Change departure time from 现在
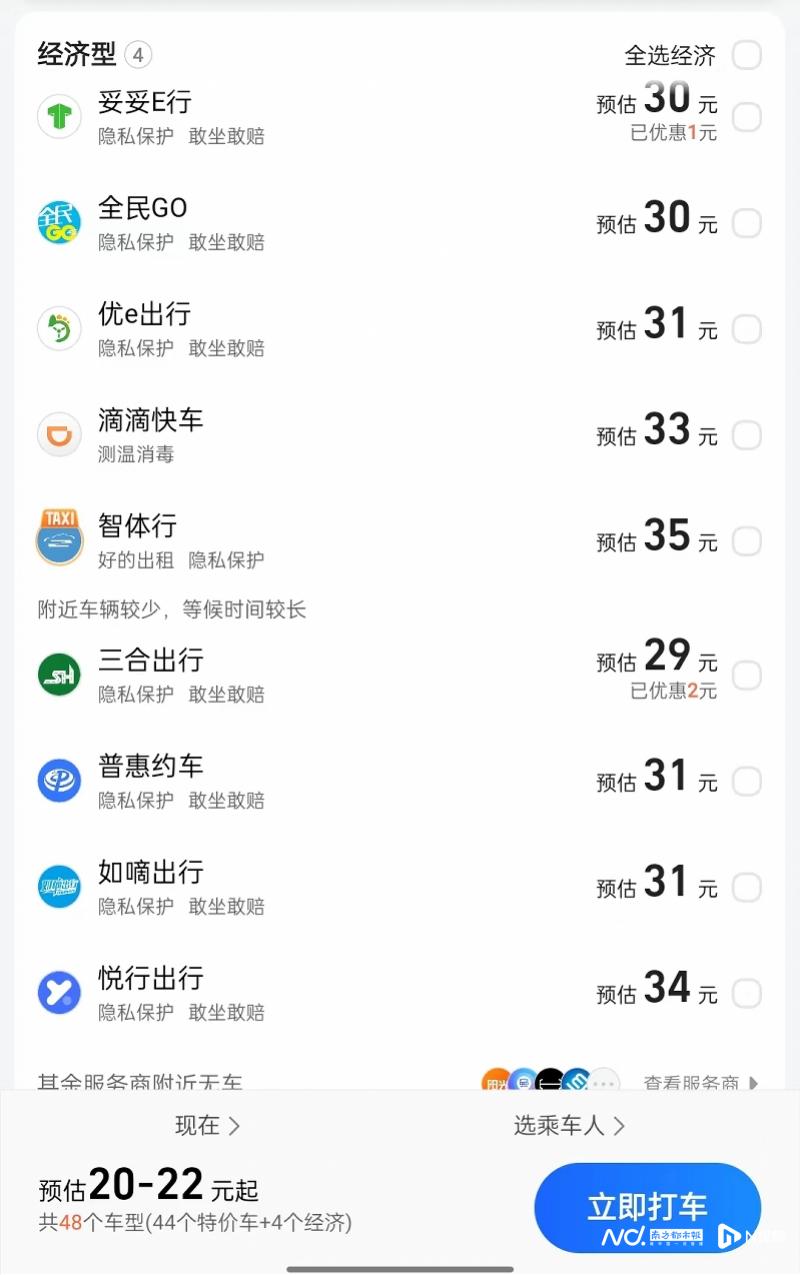The width and height of the screenshot is (800, 1275). [x=207, y=1126]
